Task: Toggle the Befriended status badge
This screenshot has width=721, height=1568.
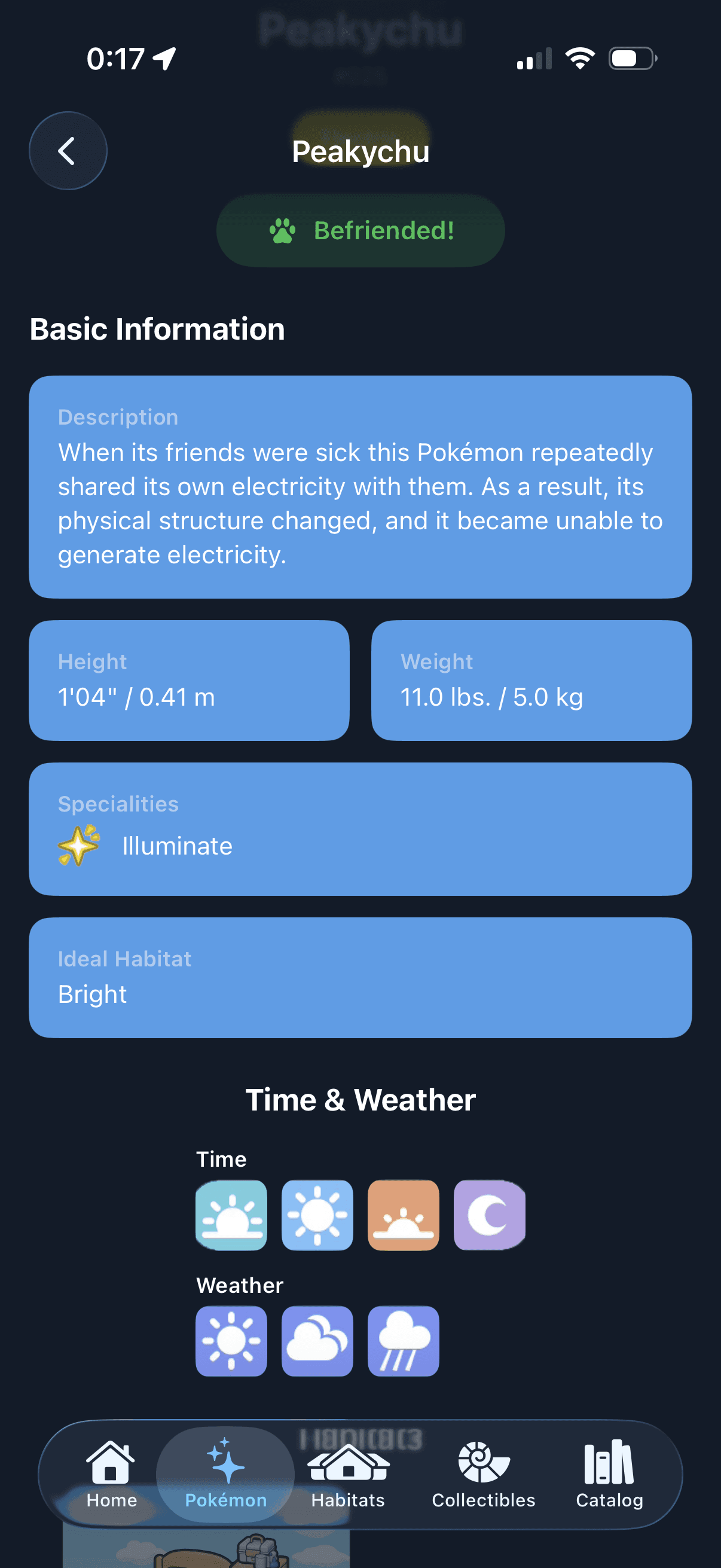Action: click(360, 231)
